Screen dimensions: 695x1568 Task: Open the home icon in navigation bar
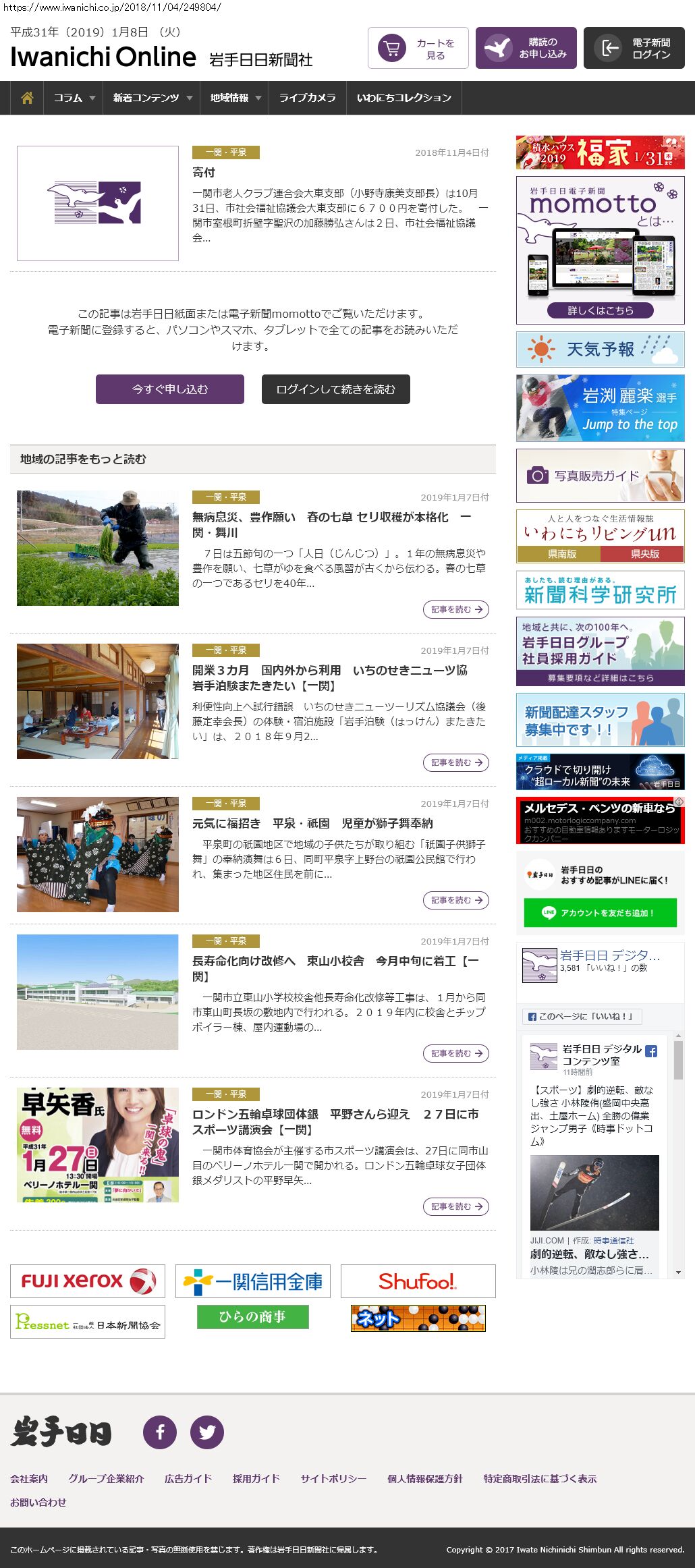tap(27, 98)
